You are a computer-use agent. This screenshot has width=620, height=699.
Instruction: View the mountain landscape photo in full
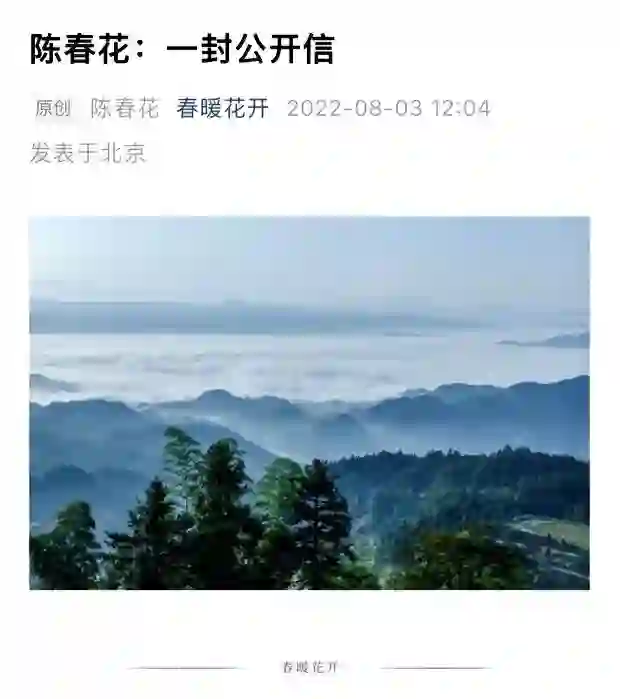pyautogui.click(x=309, y=402)
